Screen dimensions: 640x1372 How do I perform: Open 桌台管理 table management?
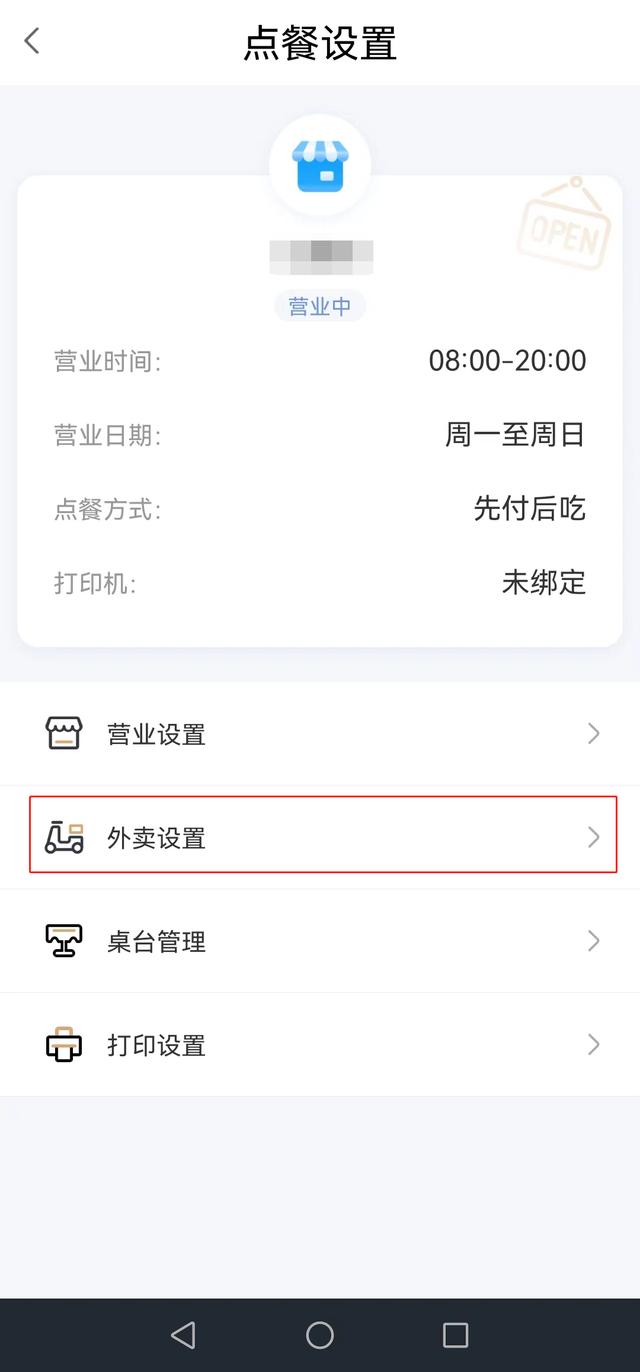pyautogui.click(x=320, y=941)
